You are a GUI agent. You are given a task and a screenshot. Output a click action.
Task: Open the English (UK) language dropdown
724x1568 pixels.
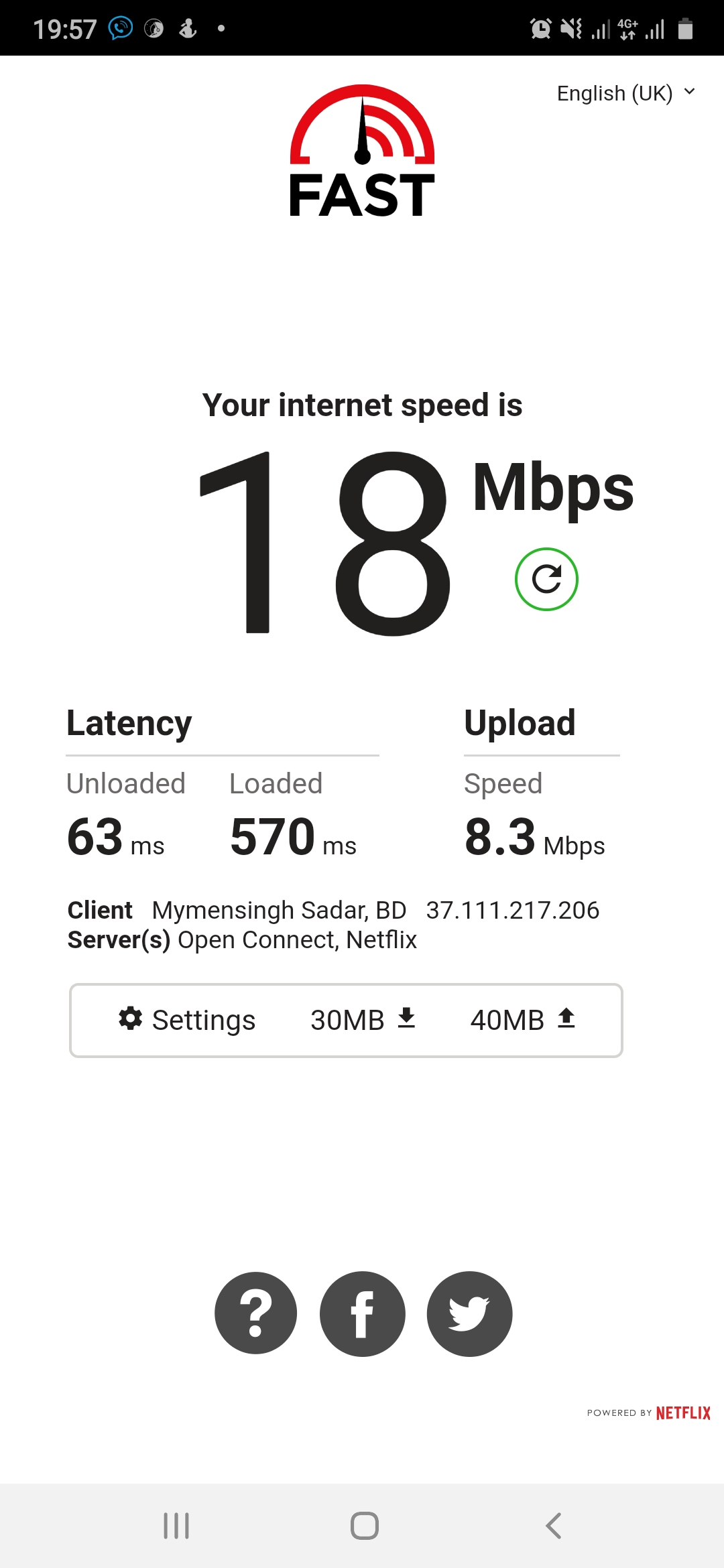pos(626,93)
